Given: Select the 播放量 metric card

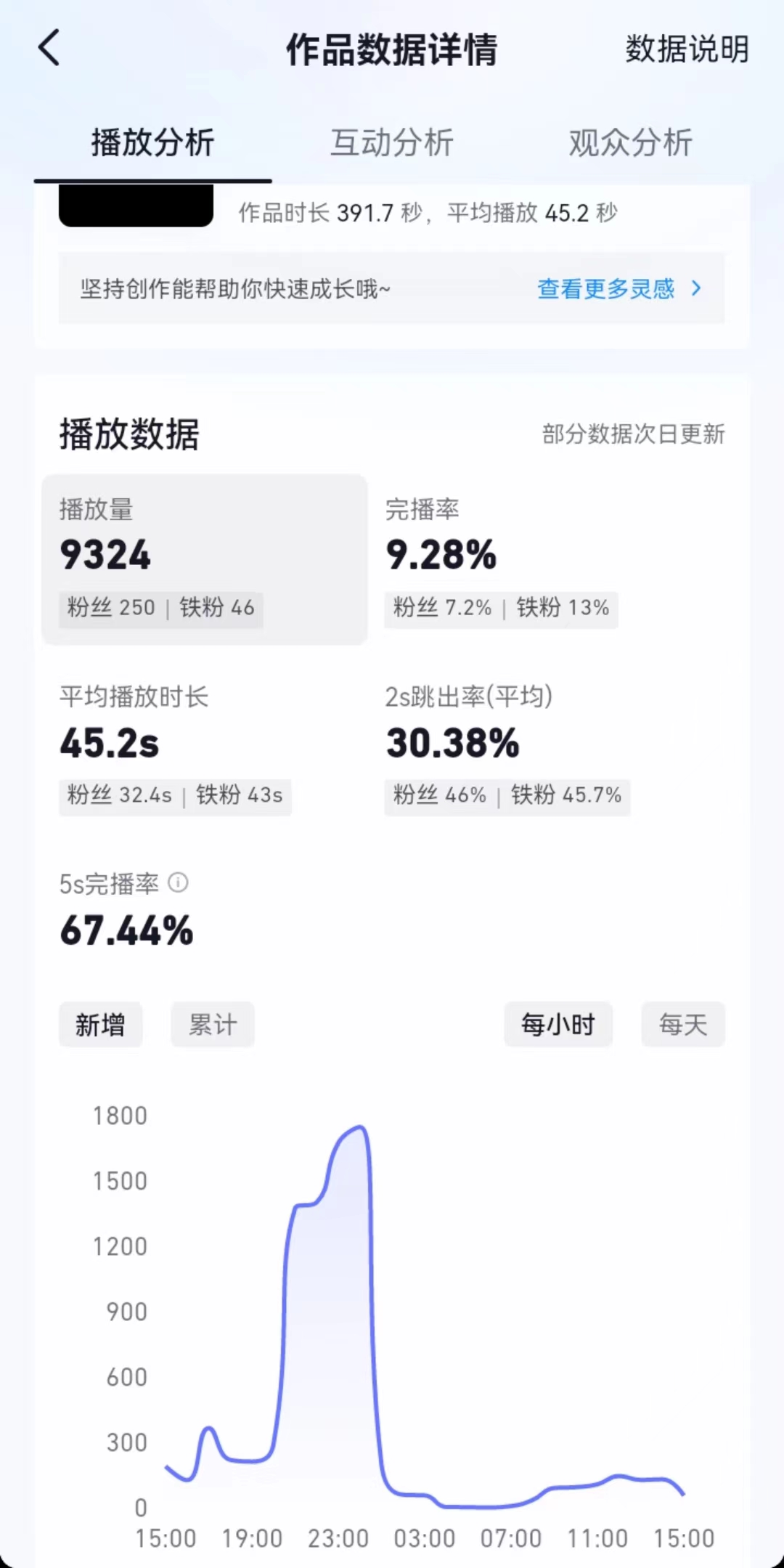Looking at the screenshot, I should tap(205, 558).
